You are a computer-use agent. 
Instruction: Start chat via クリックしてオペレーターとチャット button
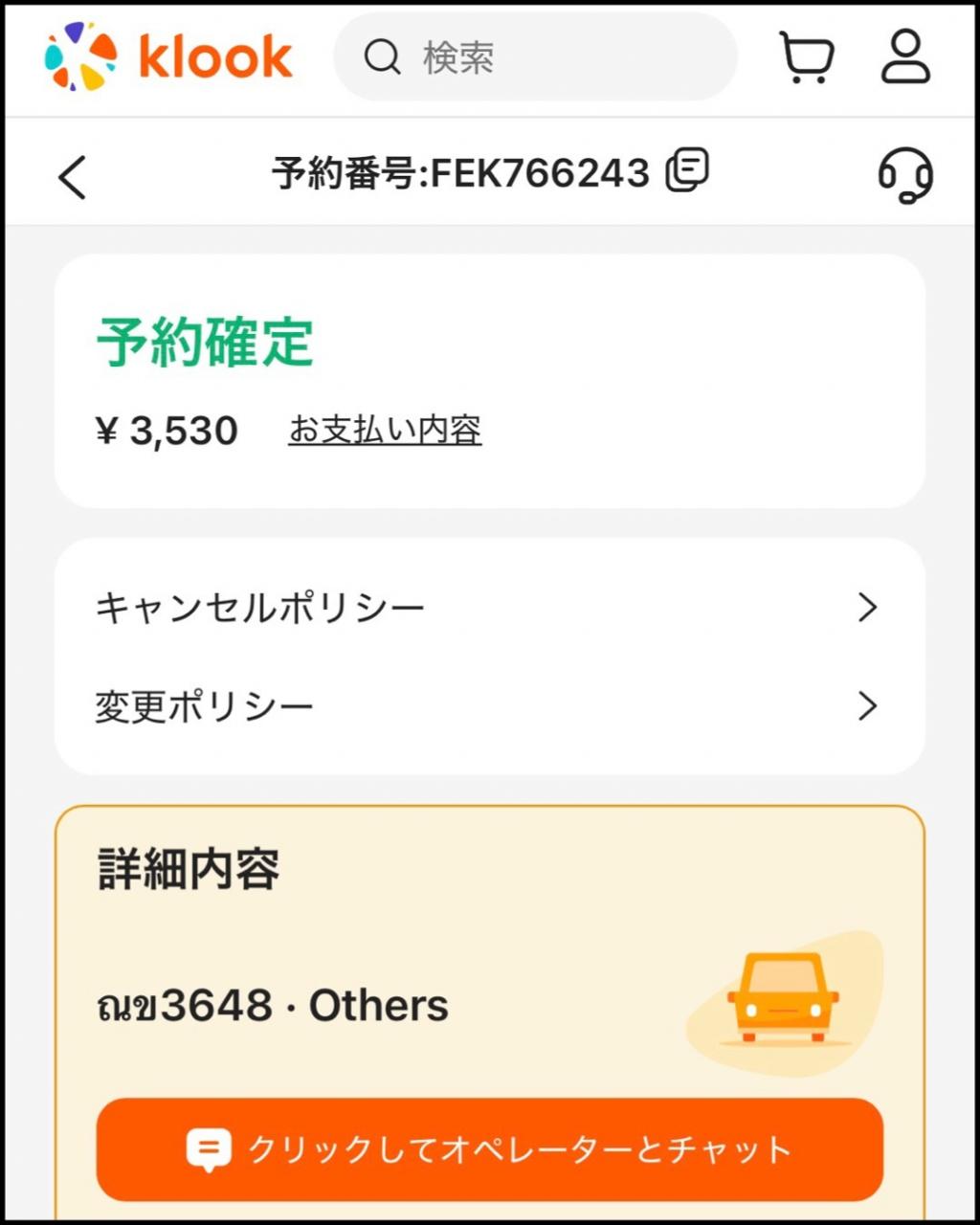(489, 1149)
